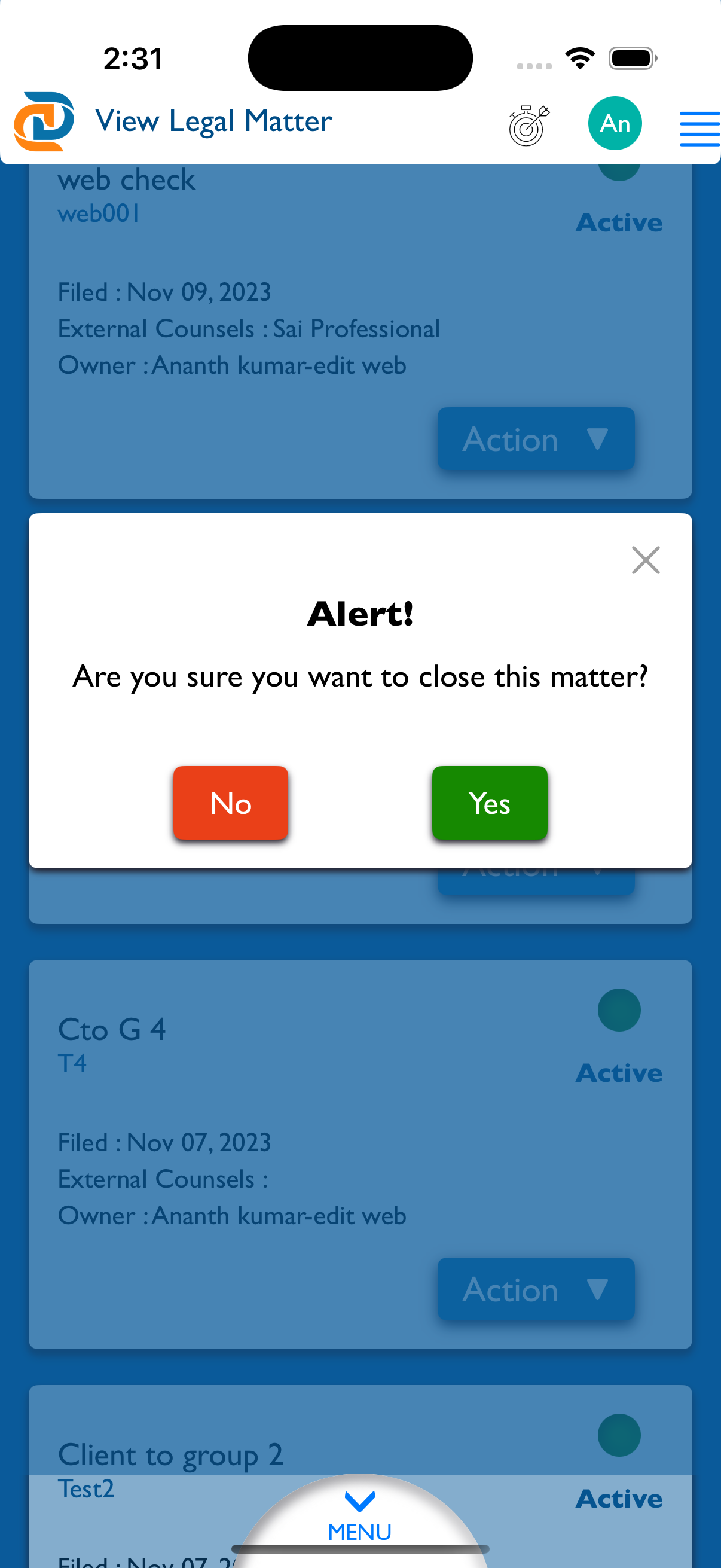Open the An profile avatar
This screenshot has height=1568, width=721.
[x=615, y=124]
